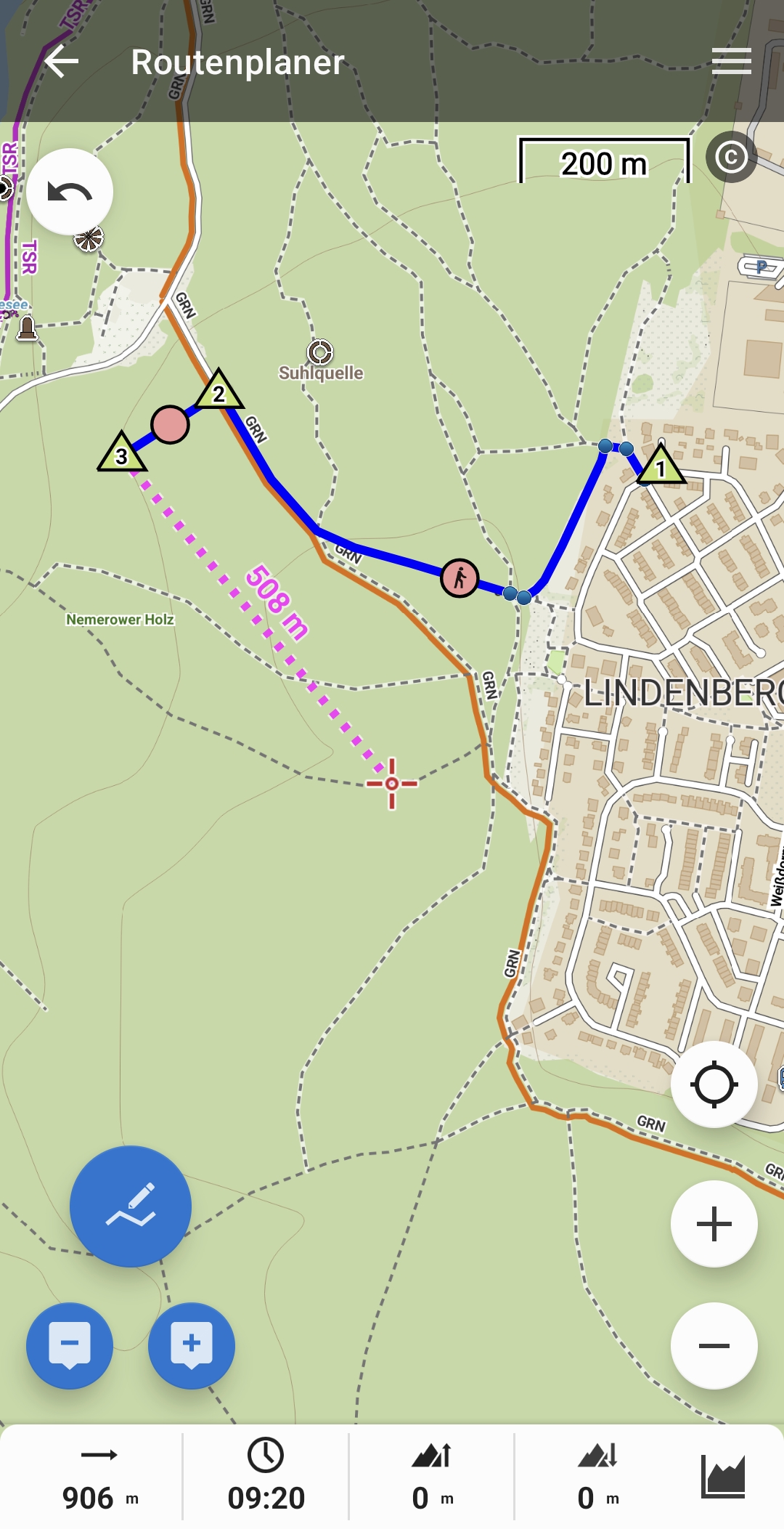Tap the blue route drawing button
The height and width of the screenshot is (1529, 784).
point(131,1206)
